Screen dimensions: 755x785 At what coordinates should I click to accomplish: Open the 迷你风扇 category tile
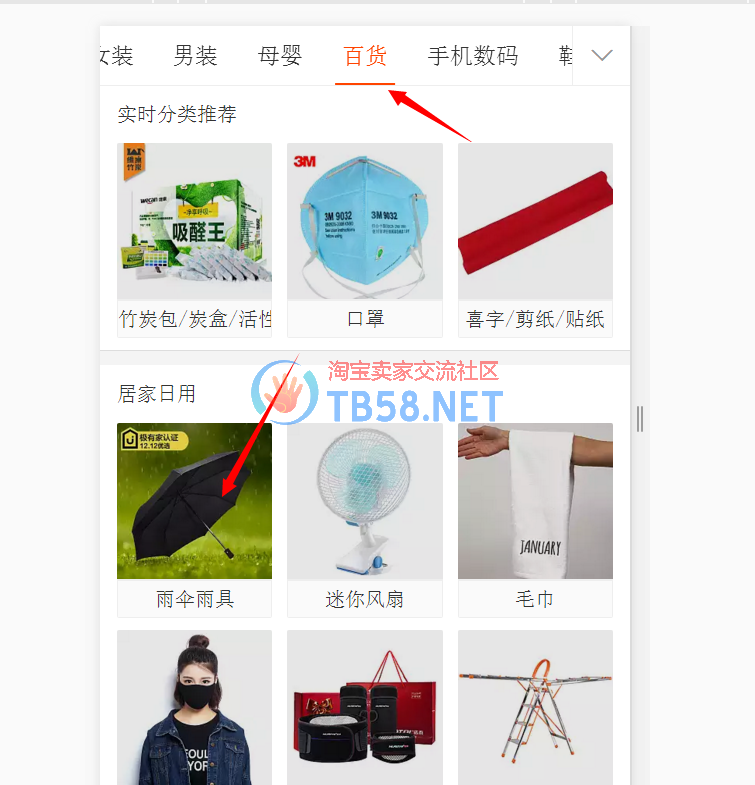[365, 520]
